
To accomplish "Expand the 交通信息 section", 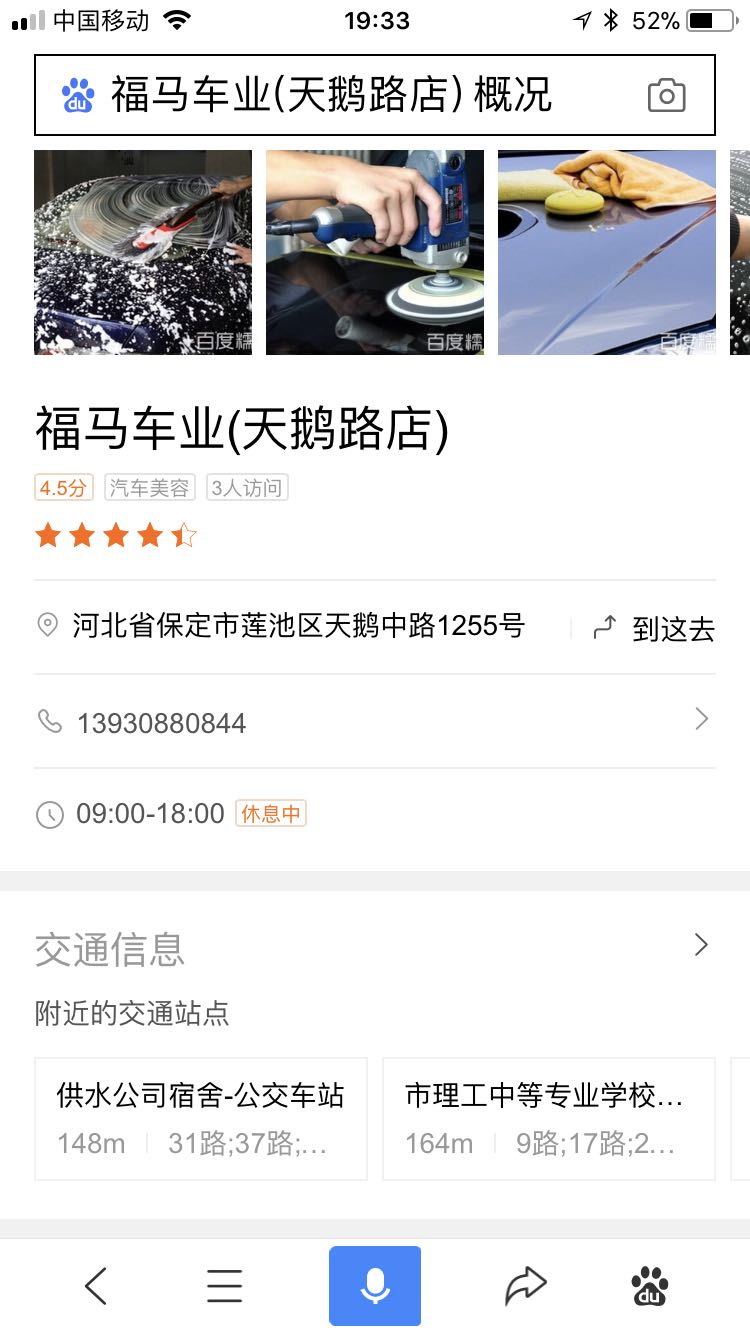I will pos(701,945).
